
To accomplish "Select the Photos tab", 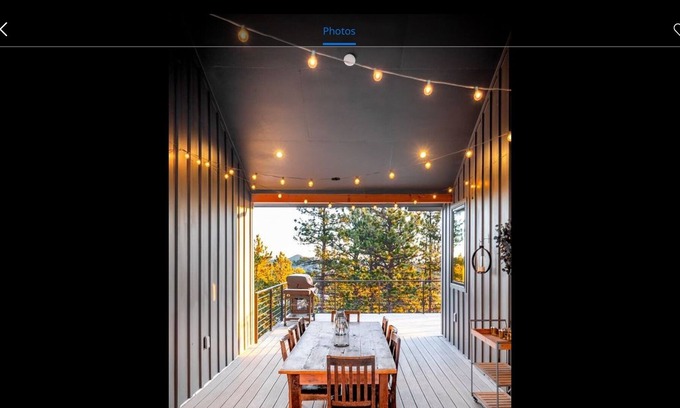I will 339,31.
